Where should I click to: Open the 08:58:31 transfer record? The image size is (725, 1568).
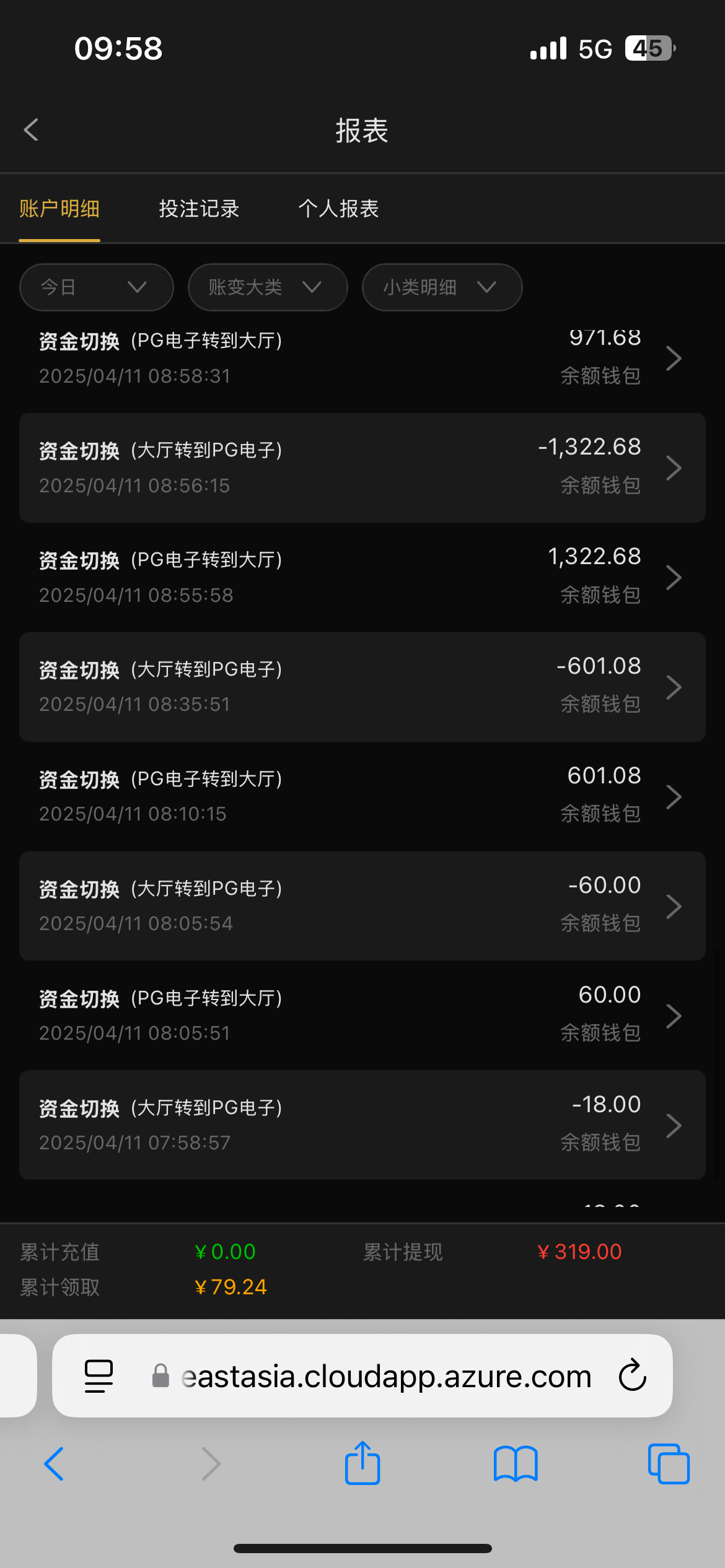point(362,359)
